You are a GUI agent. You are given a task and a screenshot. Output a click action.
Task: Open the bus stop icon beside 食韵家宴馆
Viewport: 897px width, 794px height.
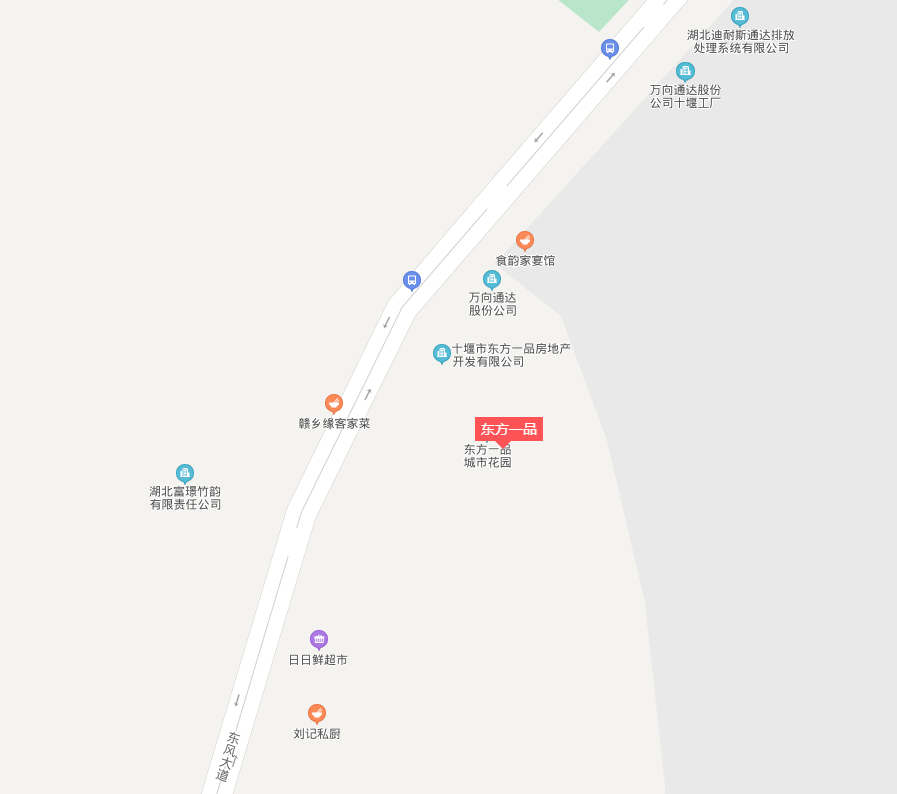pyautogui.click(x=412, y=280)
